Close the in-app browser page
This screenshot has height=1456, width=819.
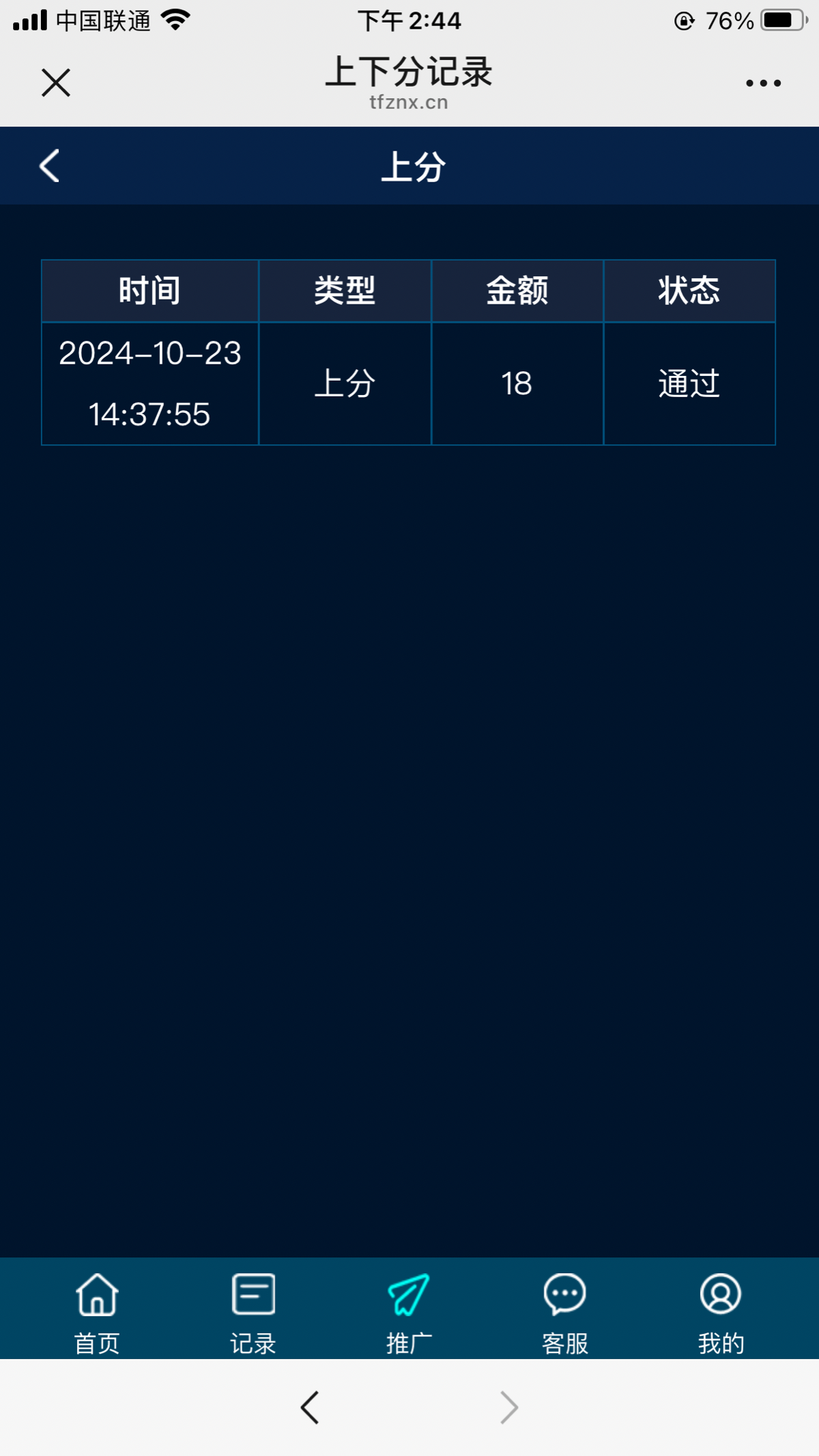click(55, 83)
